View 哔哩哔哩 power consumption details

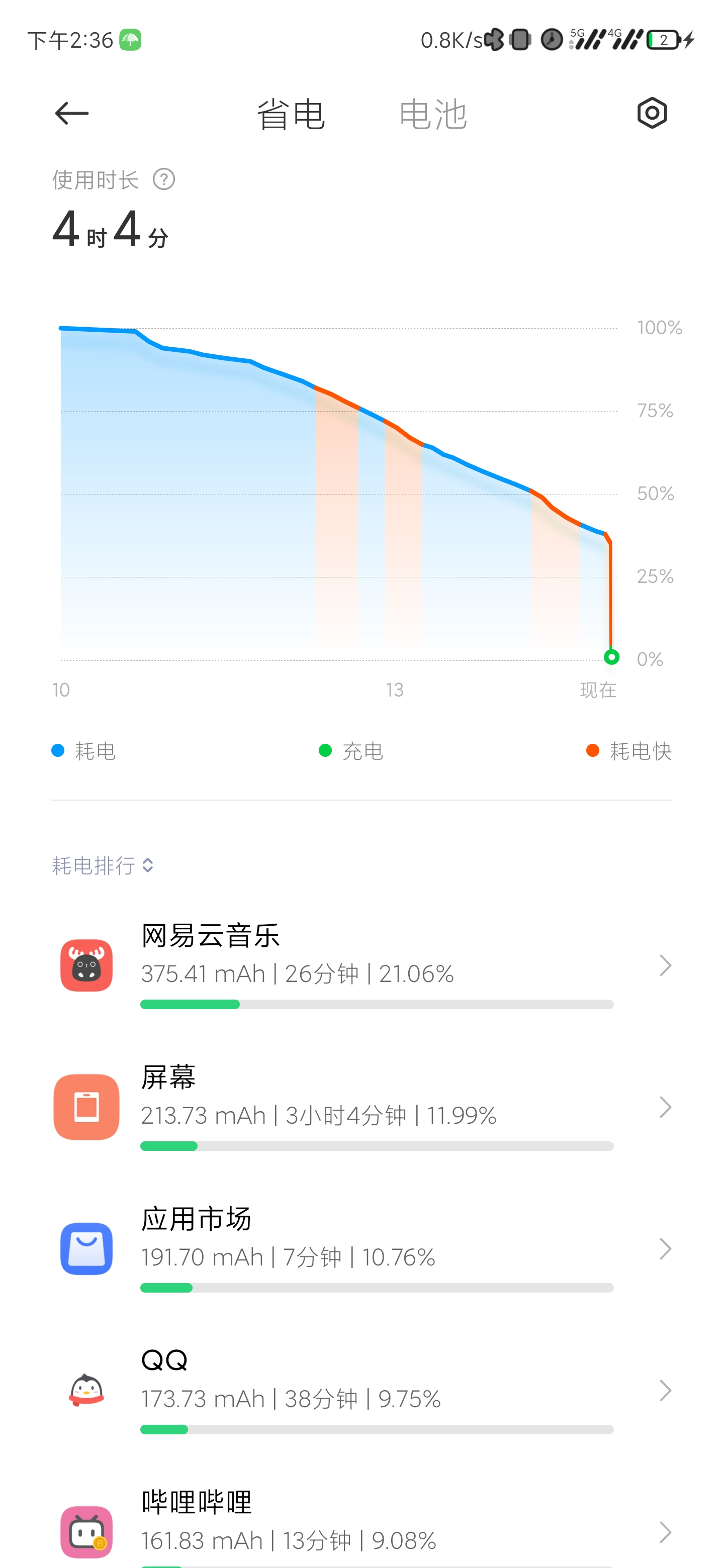[x=361, y=1524]
